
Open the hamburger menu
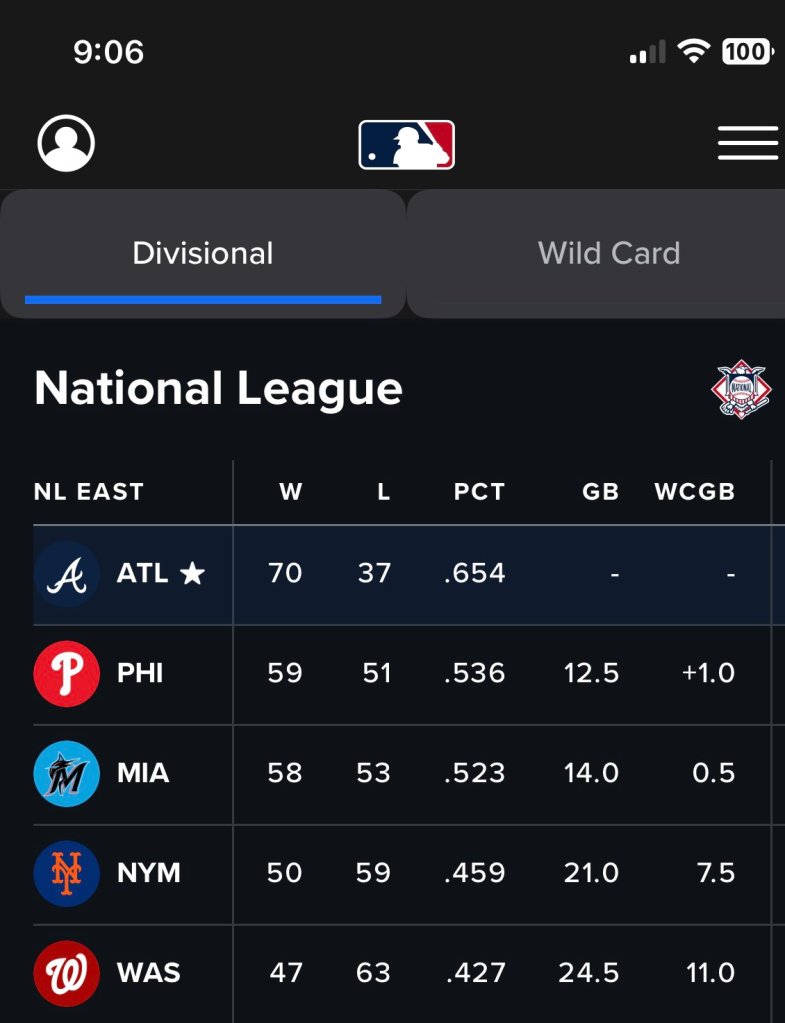pos(747,144)
